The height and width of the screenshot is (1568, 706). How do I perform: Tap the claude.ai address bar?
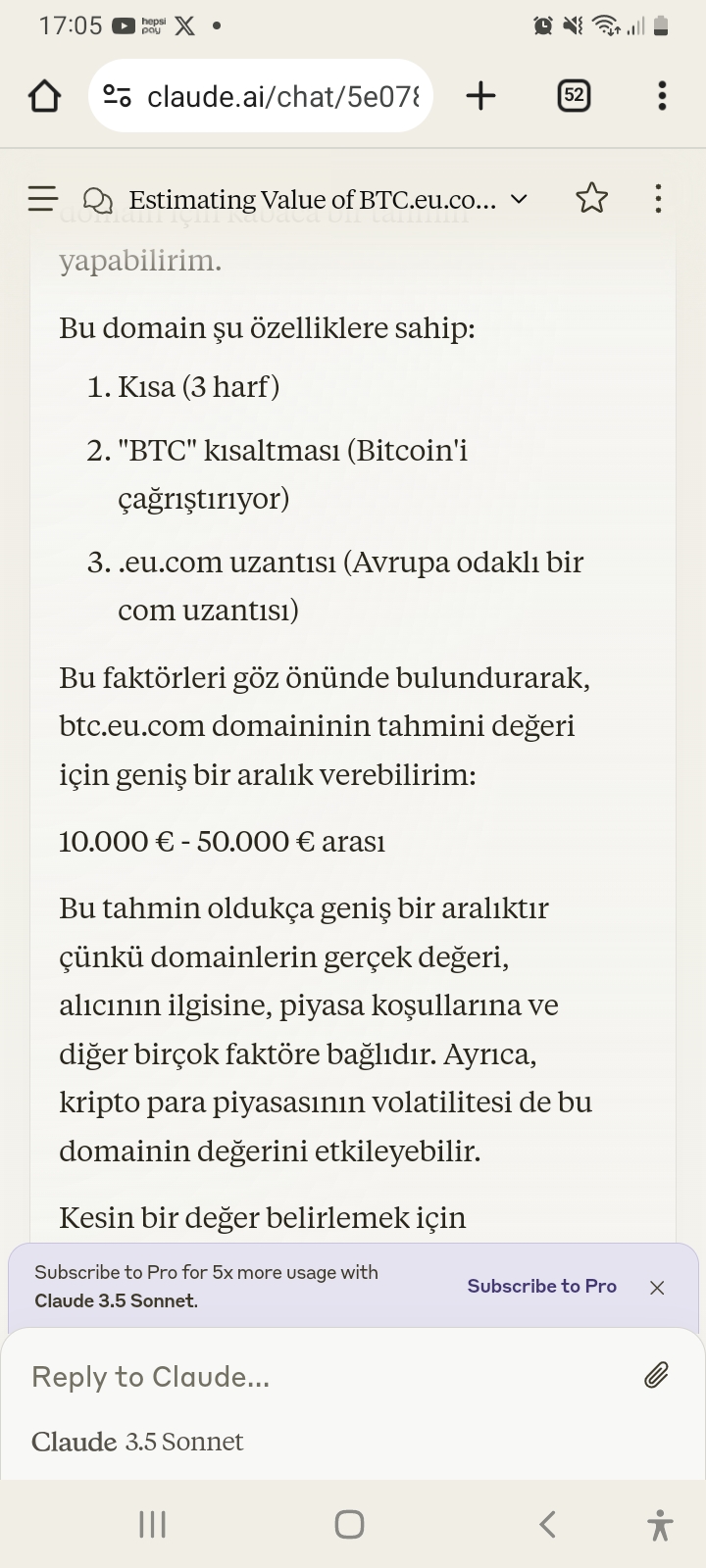tap(261, 96)
